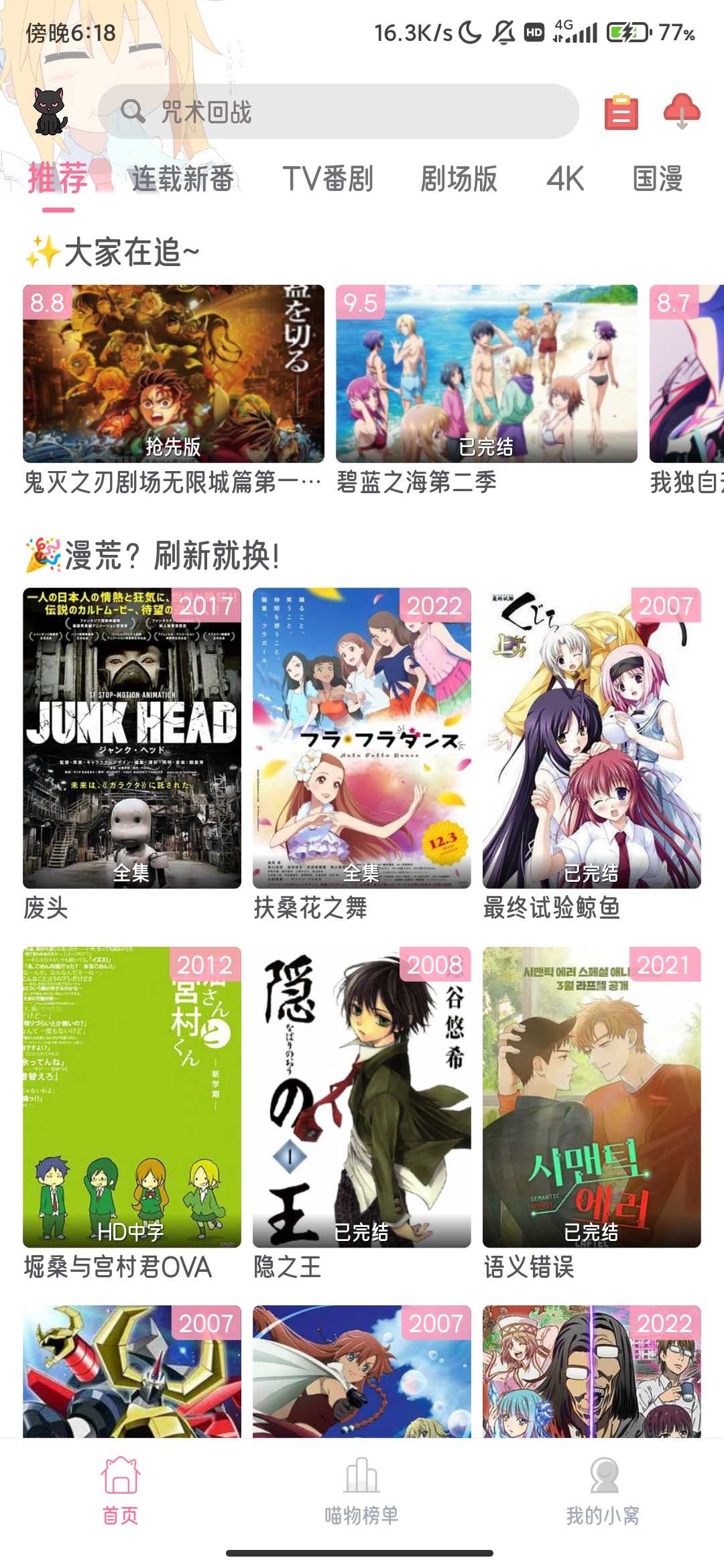Open the 废头 Junk Head poster
Image resolution: width=724 pixels, height=1568 pixels.
tap(132, 738)
